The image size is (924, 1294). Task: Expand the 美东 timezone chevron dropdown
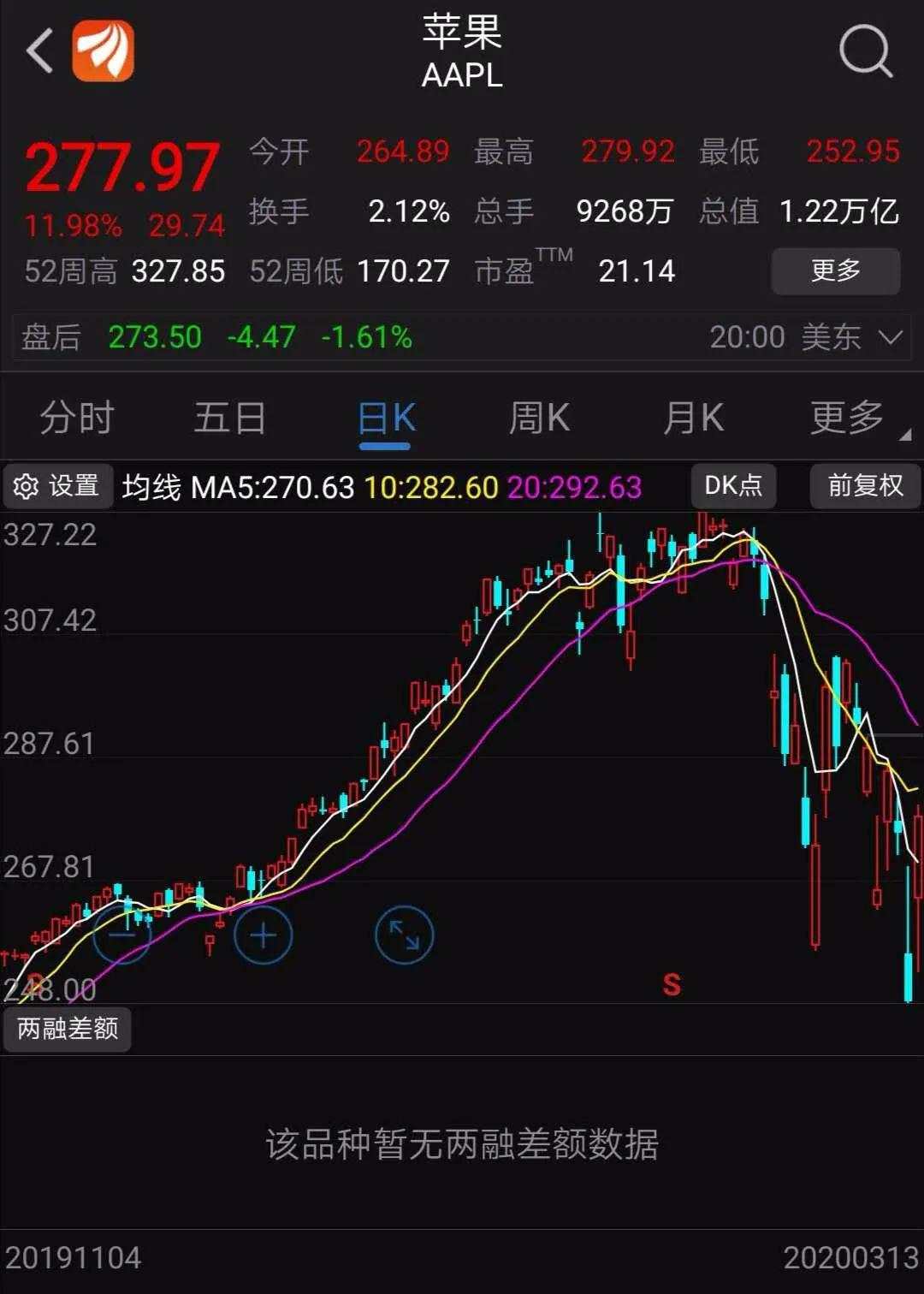click(890, 337)
